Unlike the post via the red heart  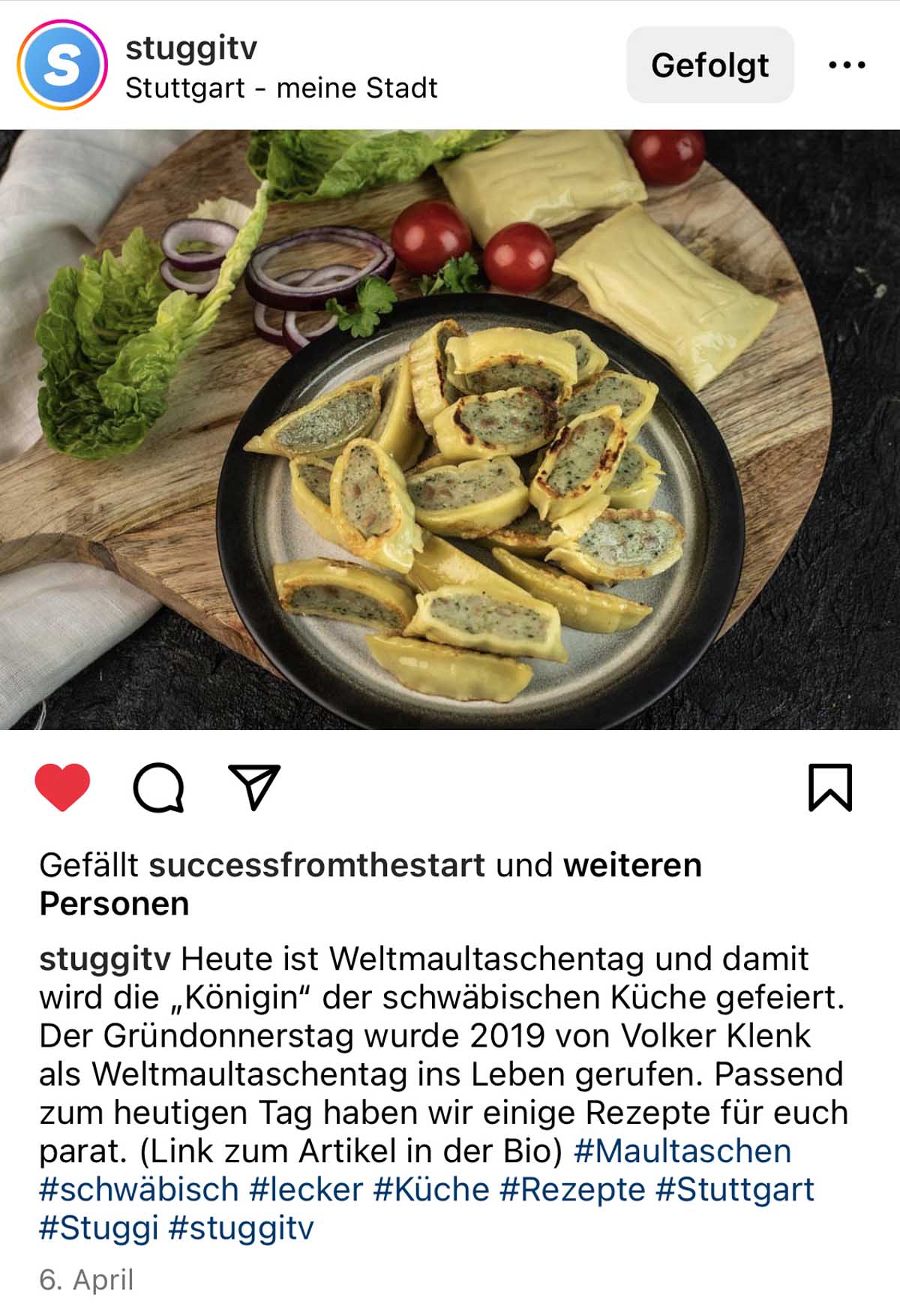coord(62,787)
